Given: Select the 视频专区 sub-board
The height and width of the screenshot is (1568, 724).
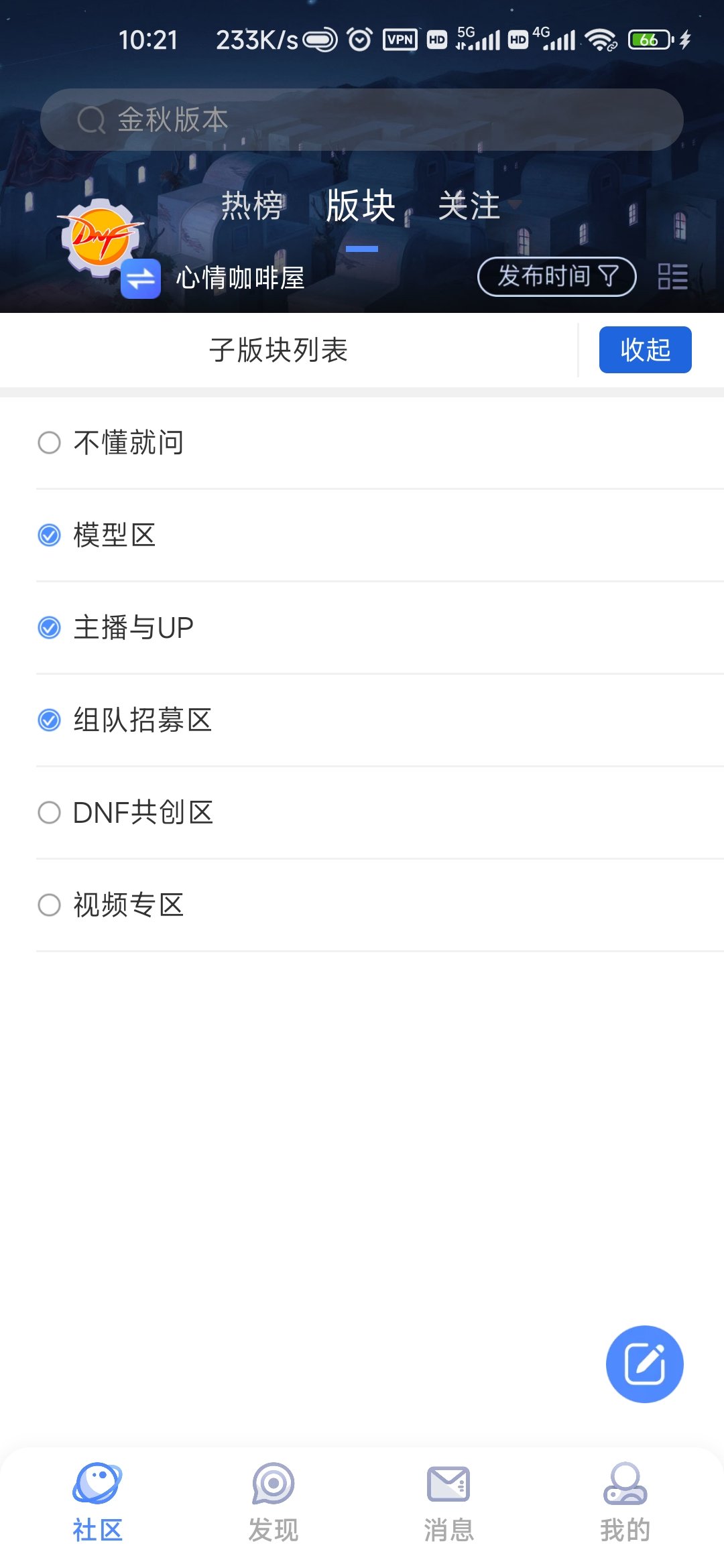Looking at the screenshot, I should pos(362,905).
